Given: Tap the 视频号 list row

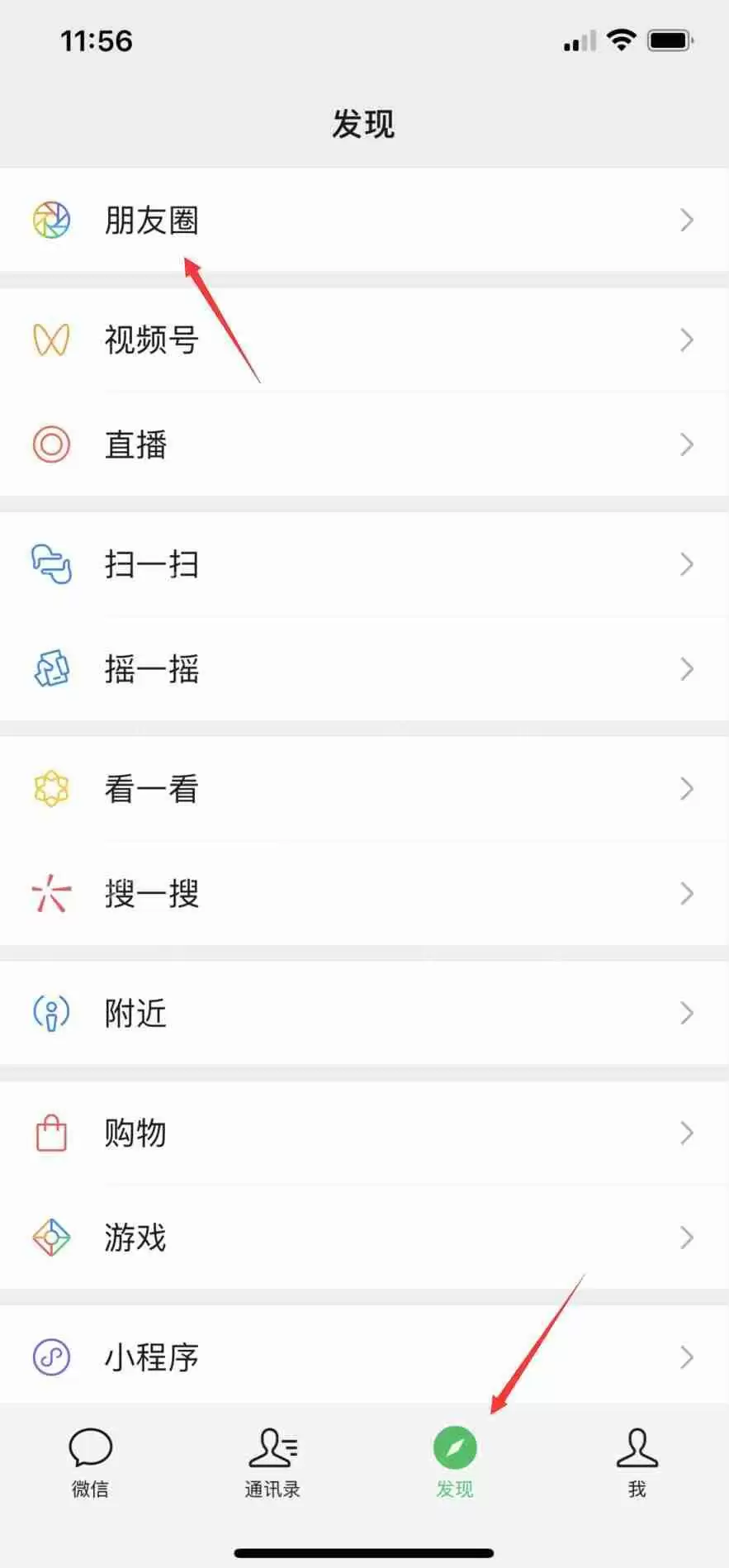Looking at the screenshot, I should (363, 340).
